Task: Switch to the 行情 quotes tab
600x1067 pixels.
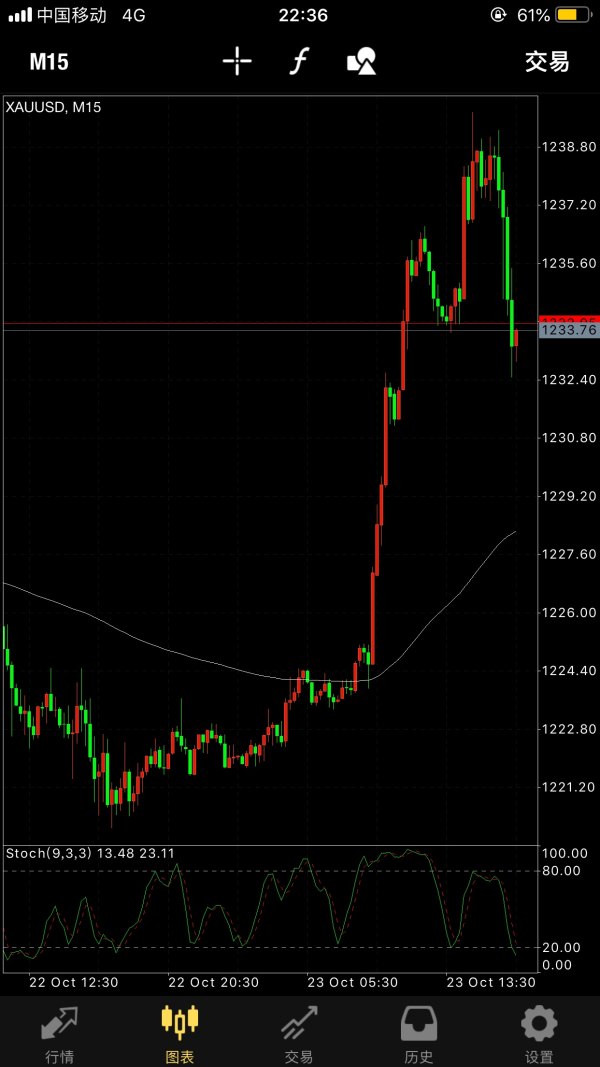Action: 60,1033
